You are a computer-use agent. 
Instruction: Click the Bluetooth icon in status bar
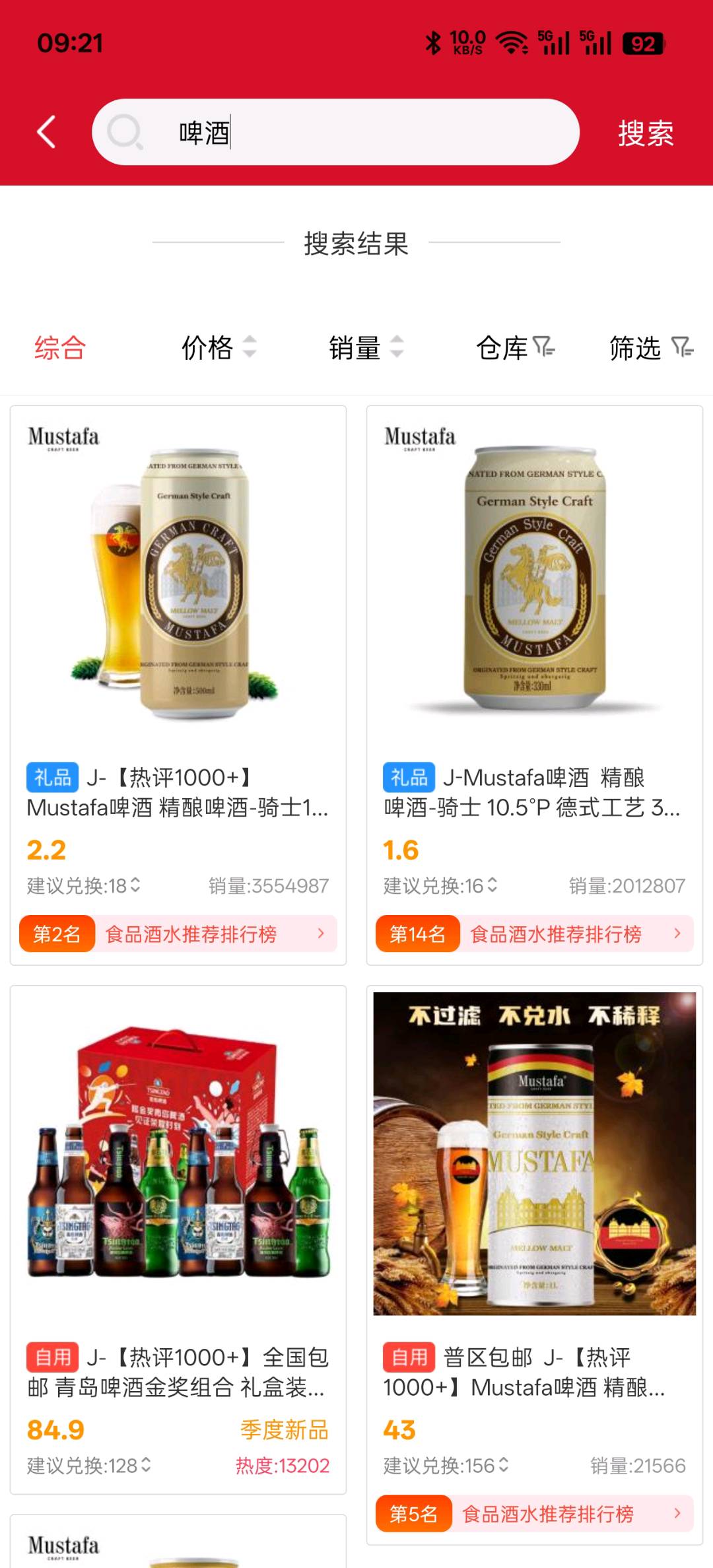(x=434, y=43)
